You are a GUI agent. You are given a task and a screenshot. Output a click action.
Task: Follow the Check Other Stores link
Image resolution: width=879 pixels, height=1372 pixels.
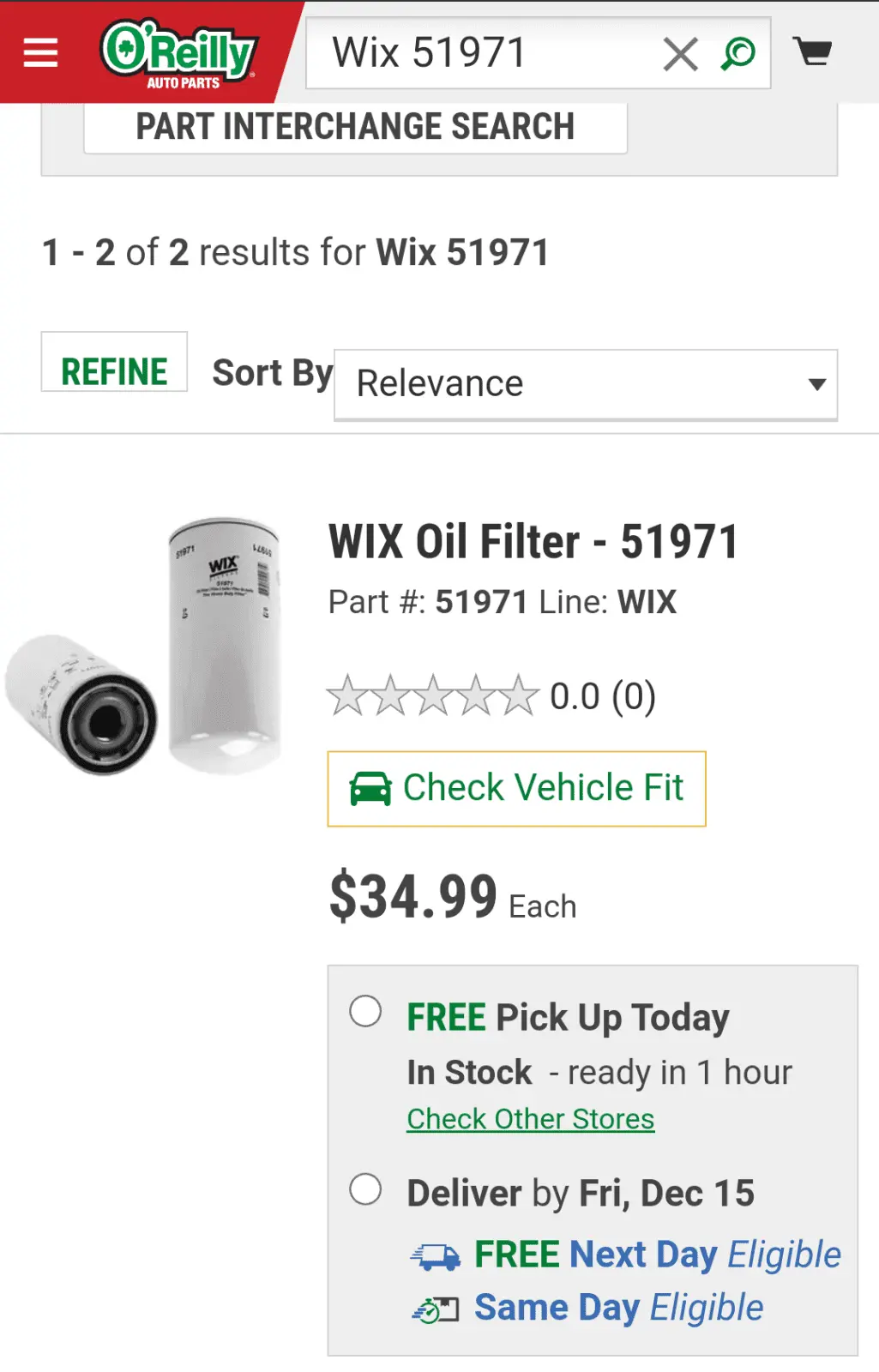(530, 1119)
